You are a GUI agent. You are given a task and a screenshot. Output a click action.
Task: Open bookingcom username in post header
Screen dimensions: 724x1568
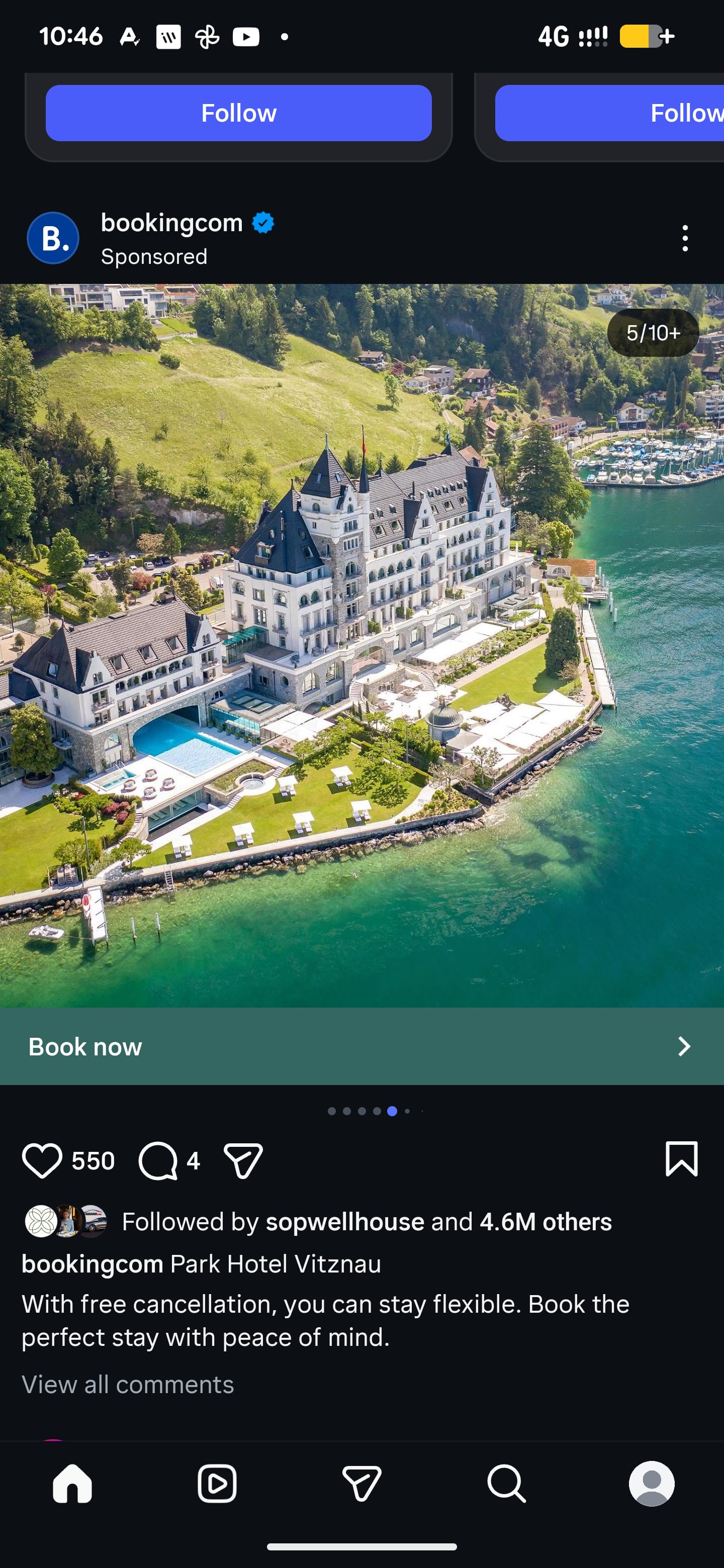[172, 223]
